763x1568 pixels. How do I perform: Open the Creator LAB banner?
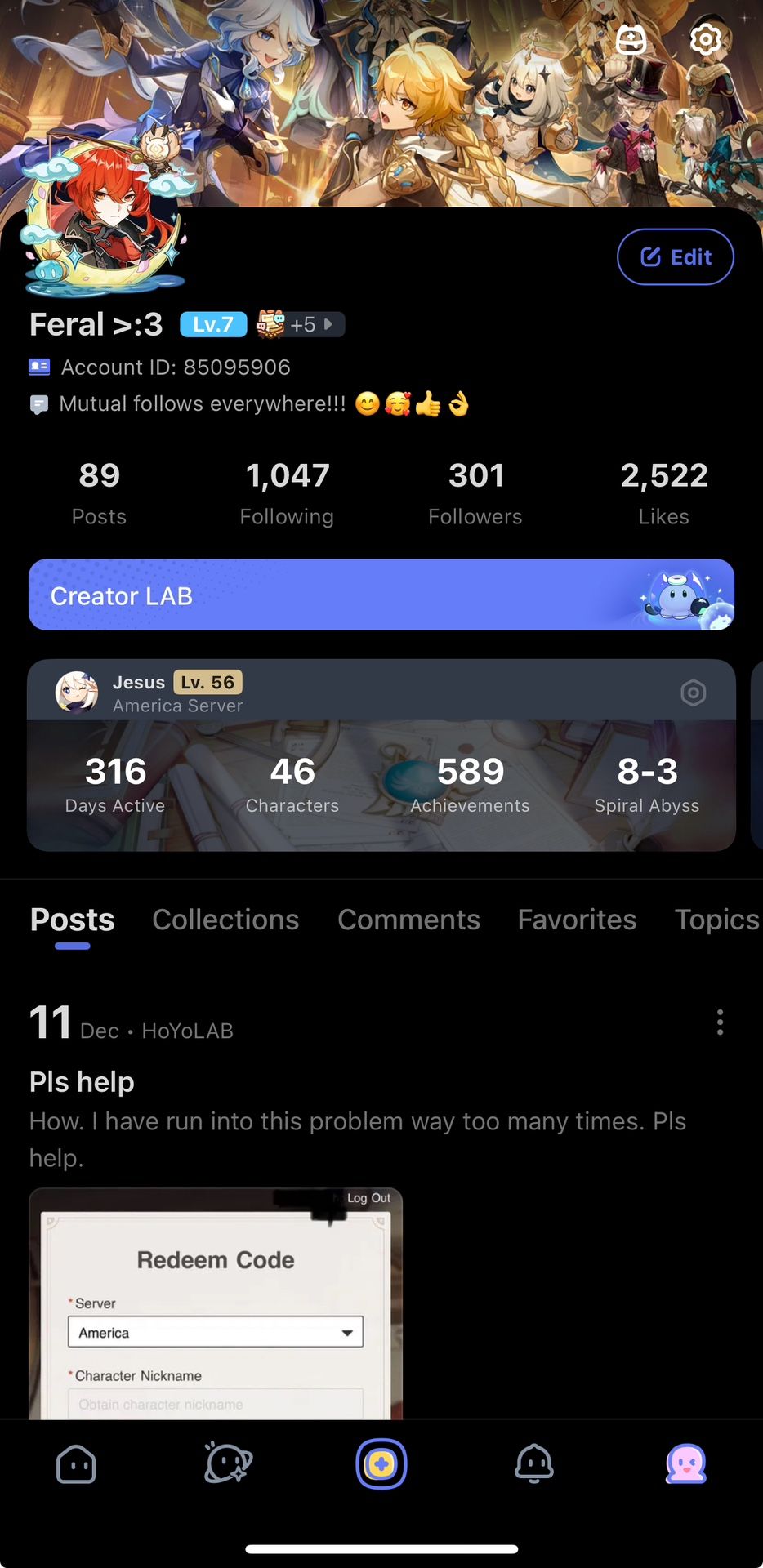[381, 595]
